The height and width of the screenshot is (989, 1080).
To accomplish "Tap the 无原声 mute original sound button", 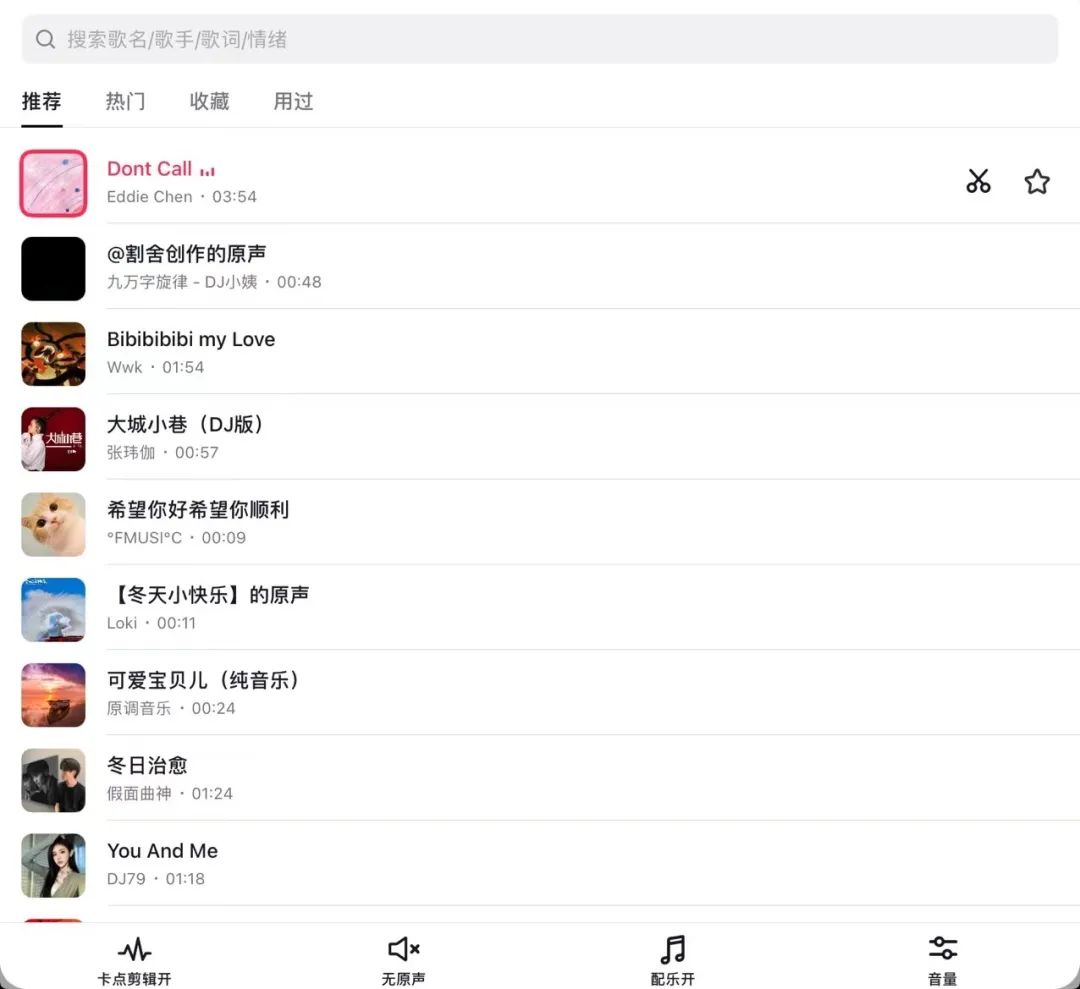I will click(404, 961).
